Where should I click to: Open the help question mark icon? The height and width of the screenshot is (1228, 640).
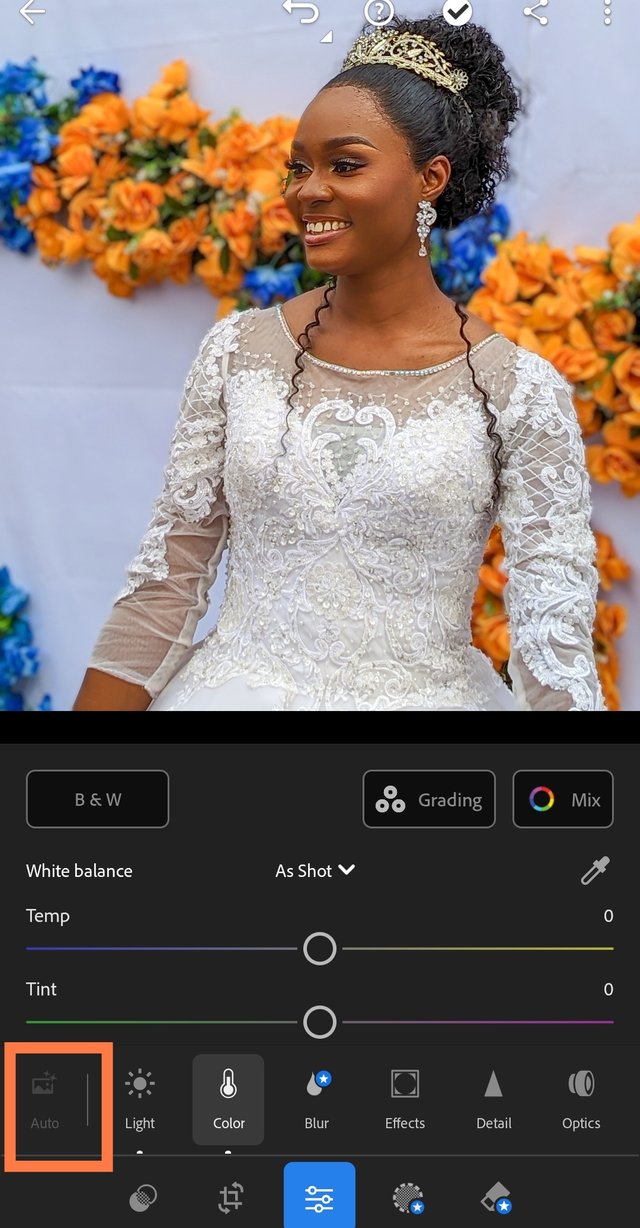tap(378, 13)
